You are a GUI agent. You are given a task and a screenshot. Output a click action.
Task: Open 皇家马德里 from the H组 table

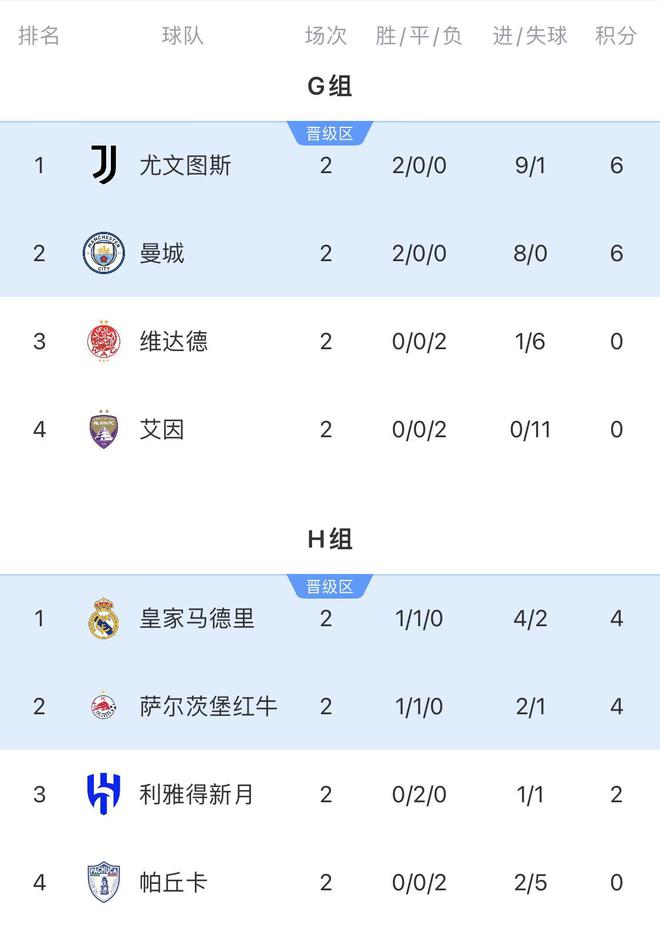197,618
